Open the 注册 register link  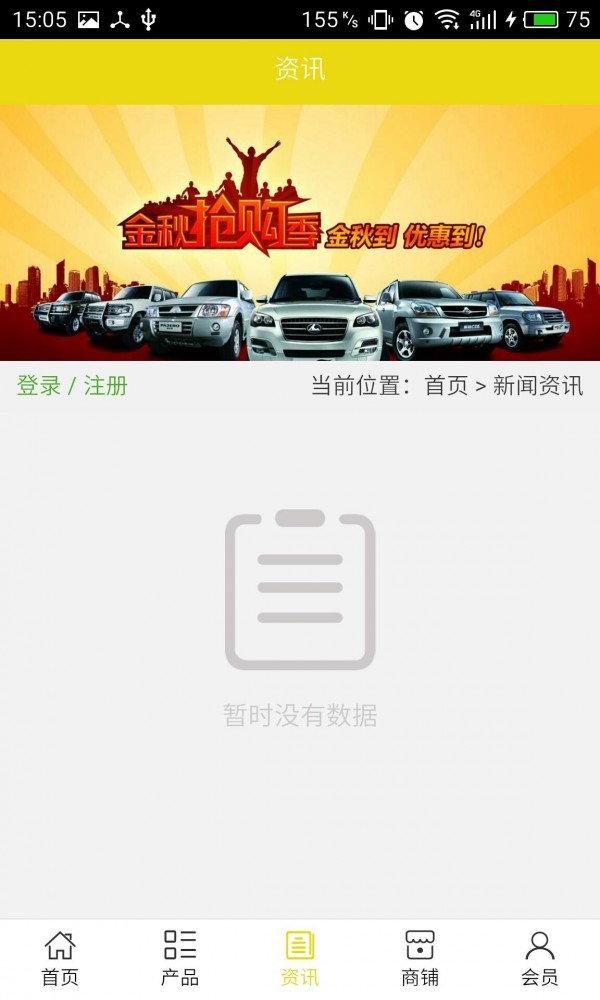click(106, 386)
